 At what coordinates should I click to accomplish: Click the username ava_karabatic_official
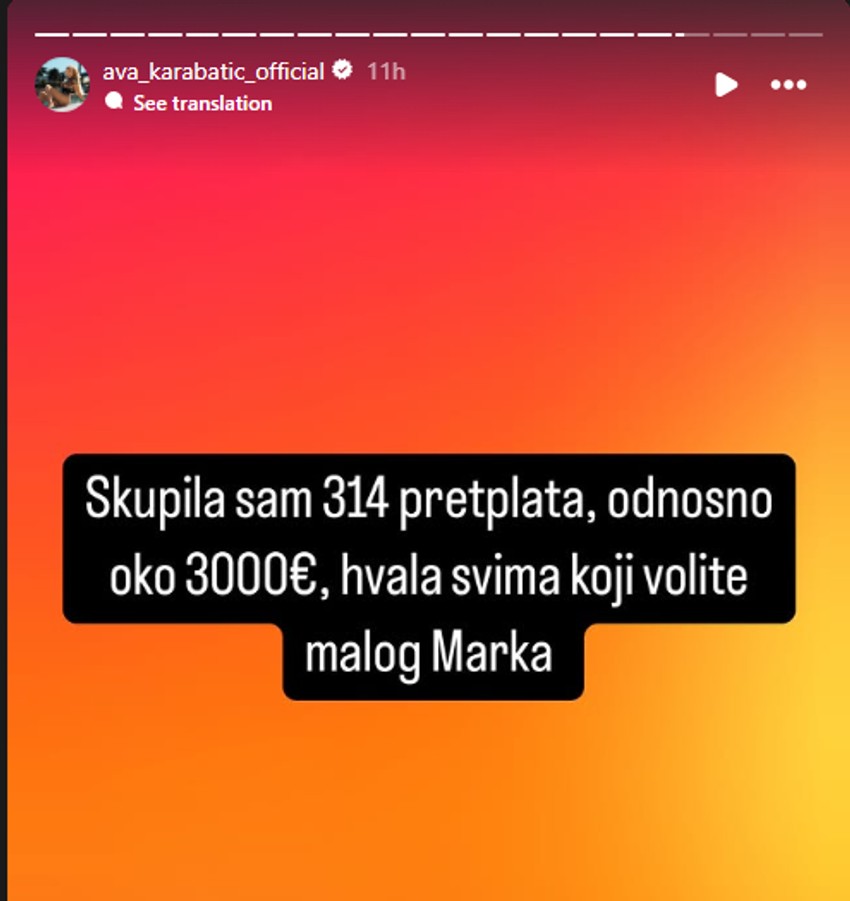click(x=215, y=71)
